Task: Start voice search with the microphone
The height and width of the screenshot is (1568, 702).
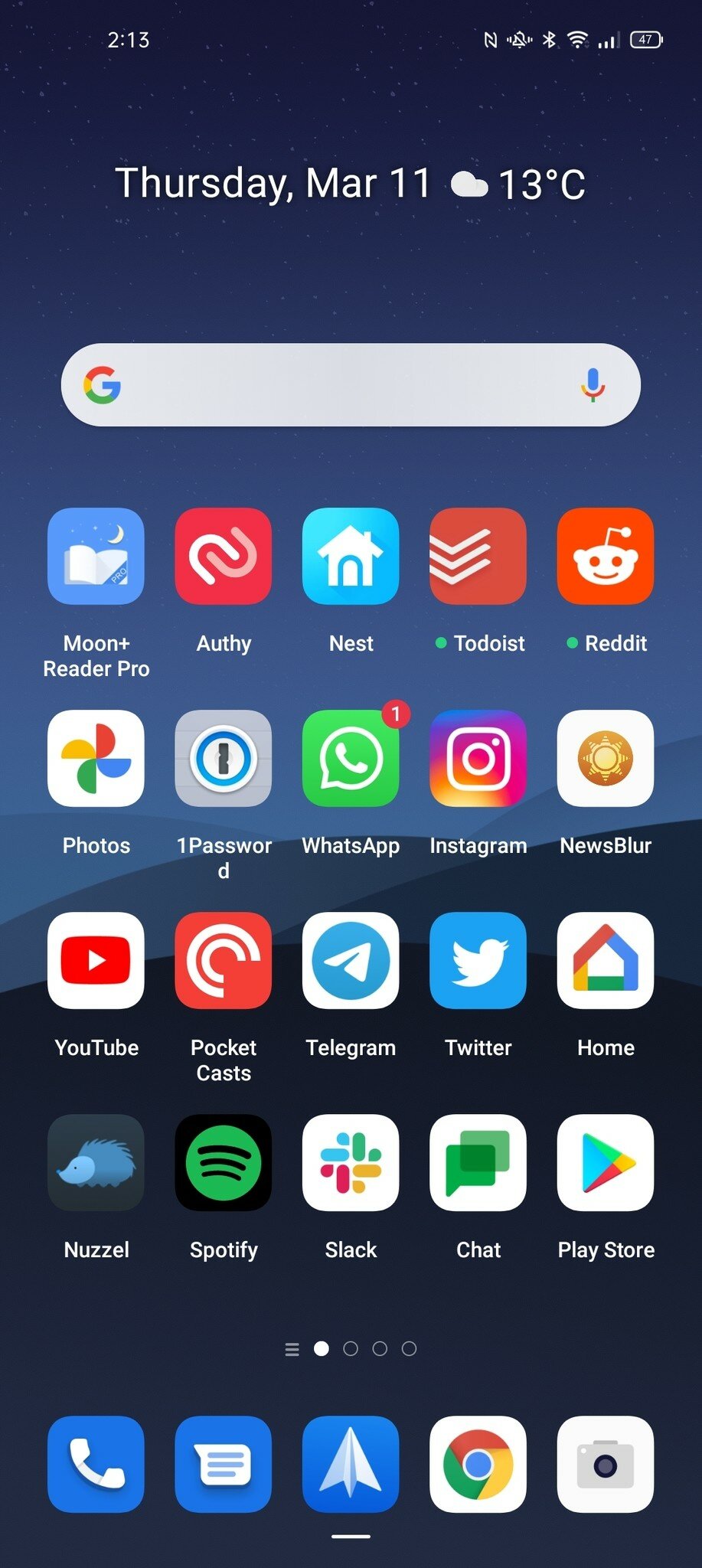Action: [x=593, y=384]
